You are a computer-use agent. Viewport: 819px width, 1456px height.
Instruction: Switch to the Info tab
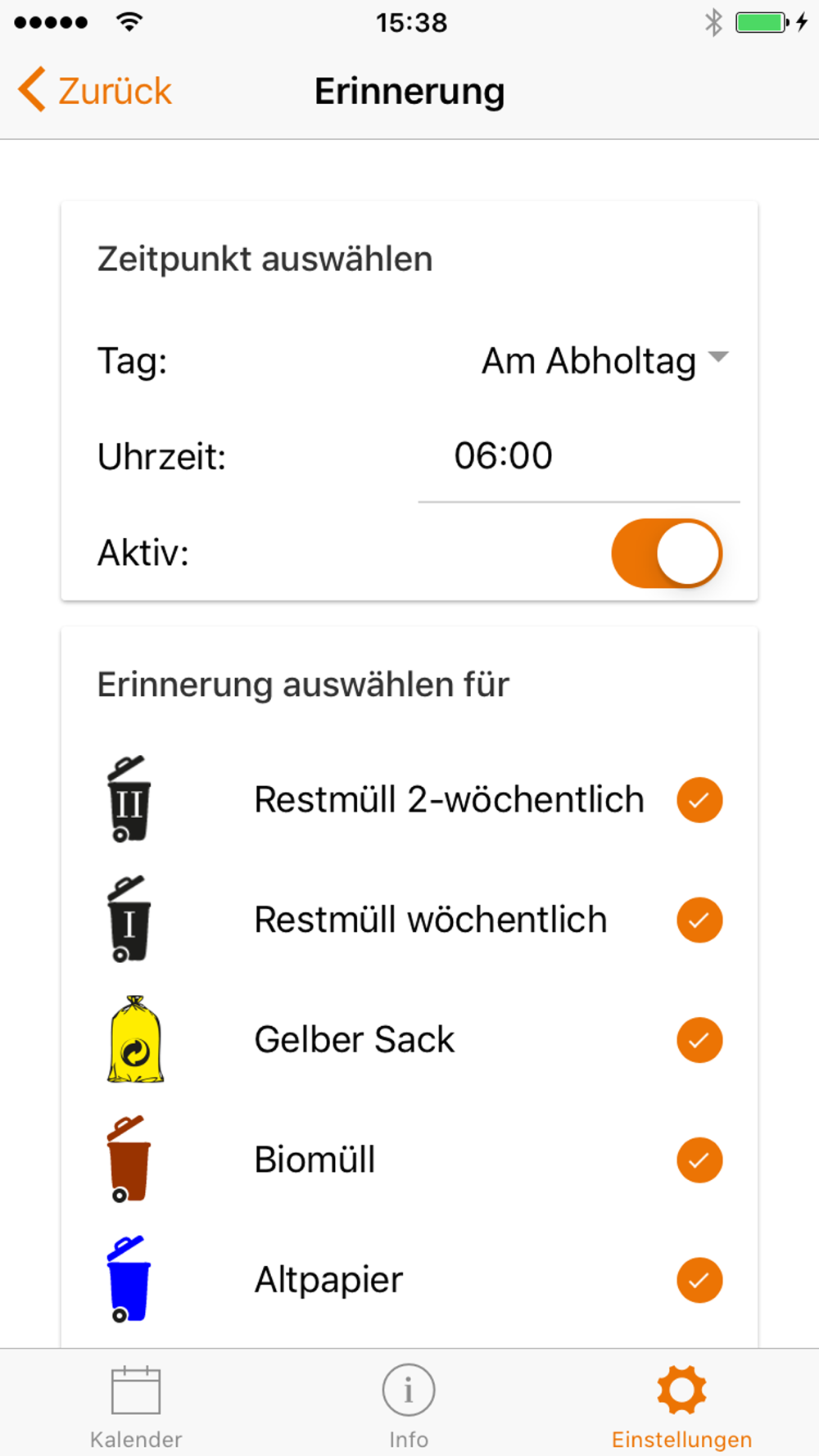409,1405
